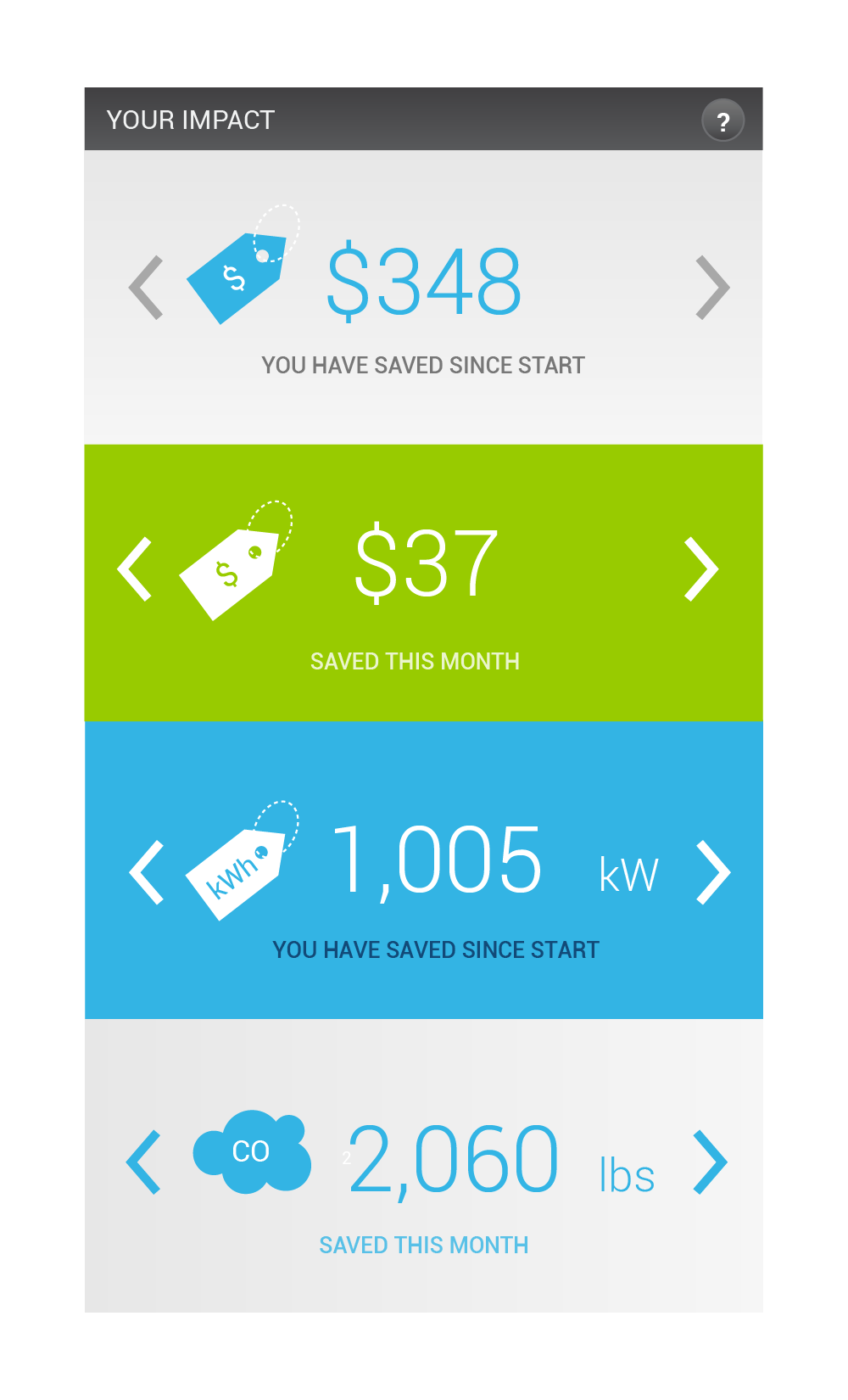Show next stat after $348 saved
This screenshot has height=1400, width=848.
pos(712,288)
